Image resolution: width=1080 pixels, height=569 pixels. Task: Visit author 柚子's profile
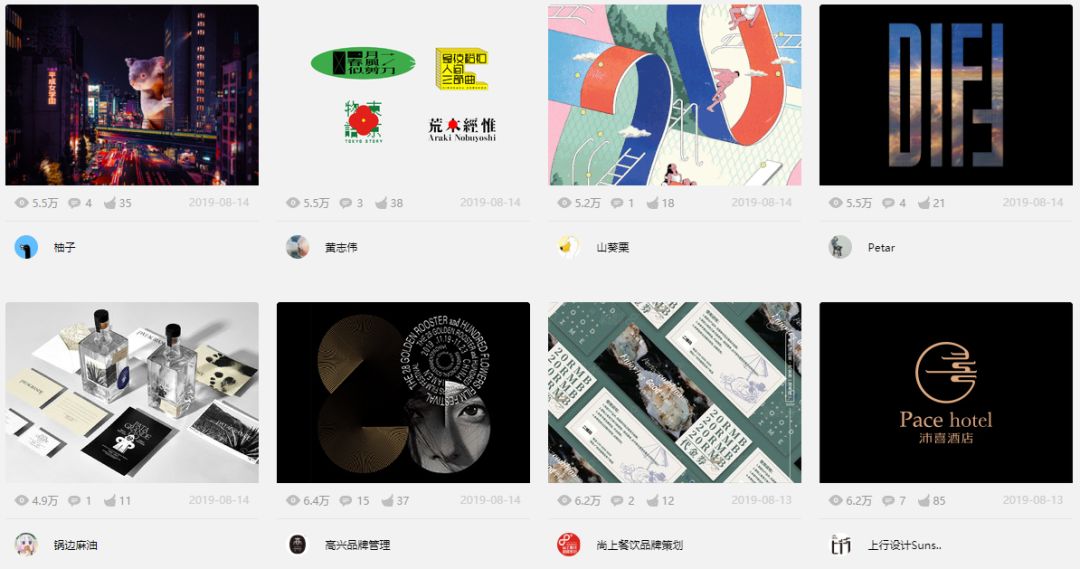click(x=64, y=247)
